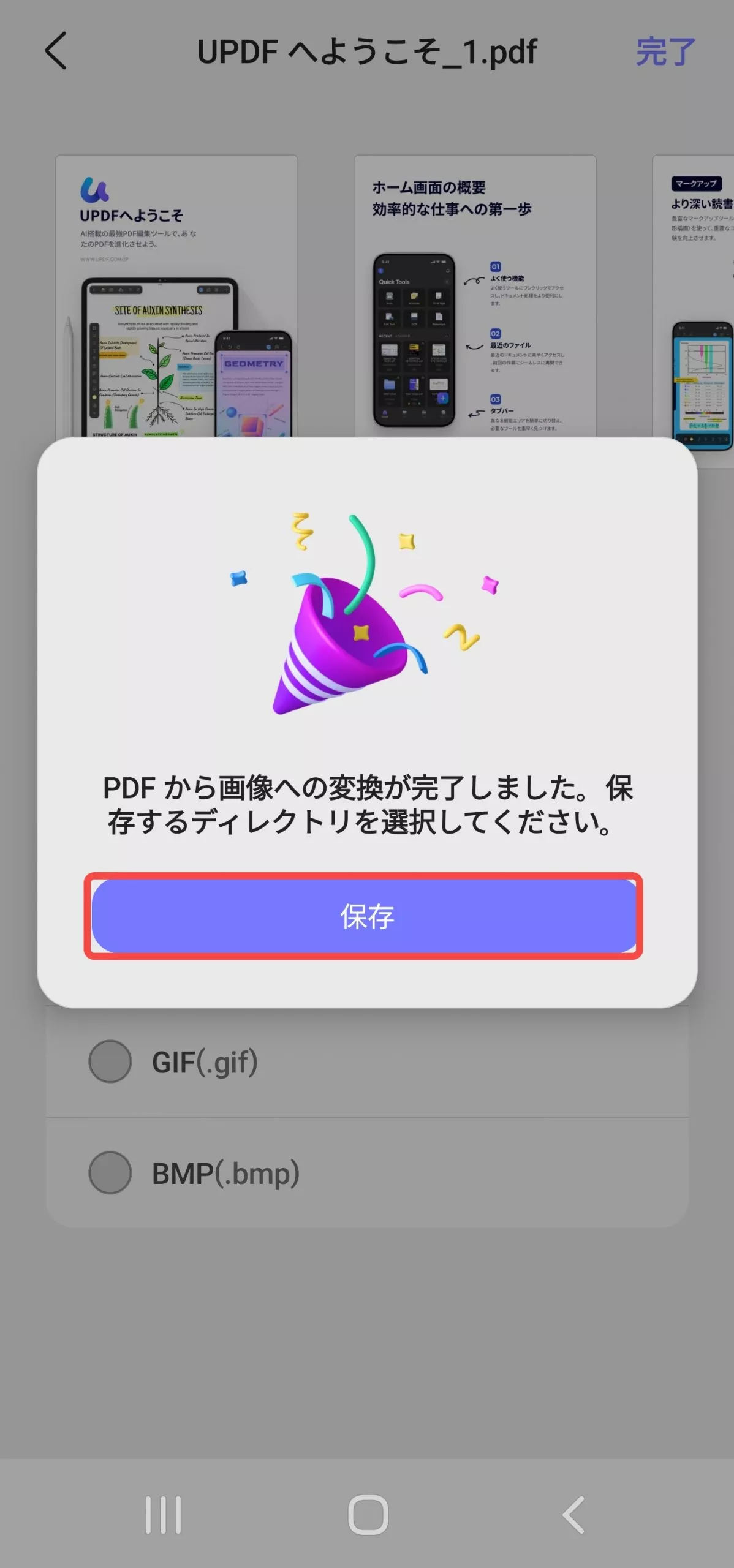Open the ホーム画面の概要 page thumbnail
The image size is (734, 1568).
tap(475, 295)
